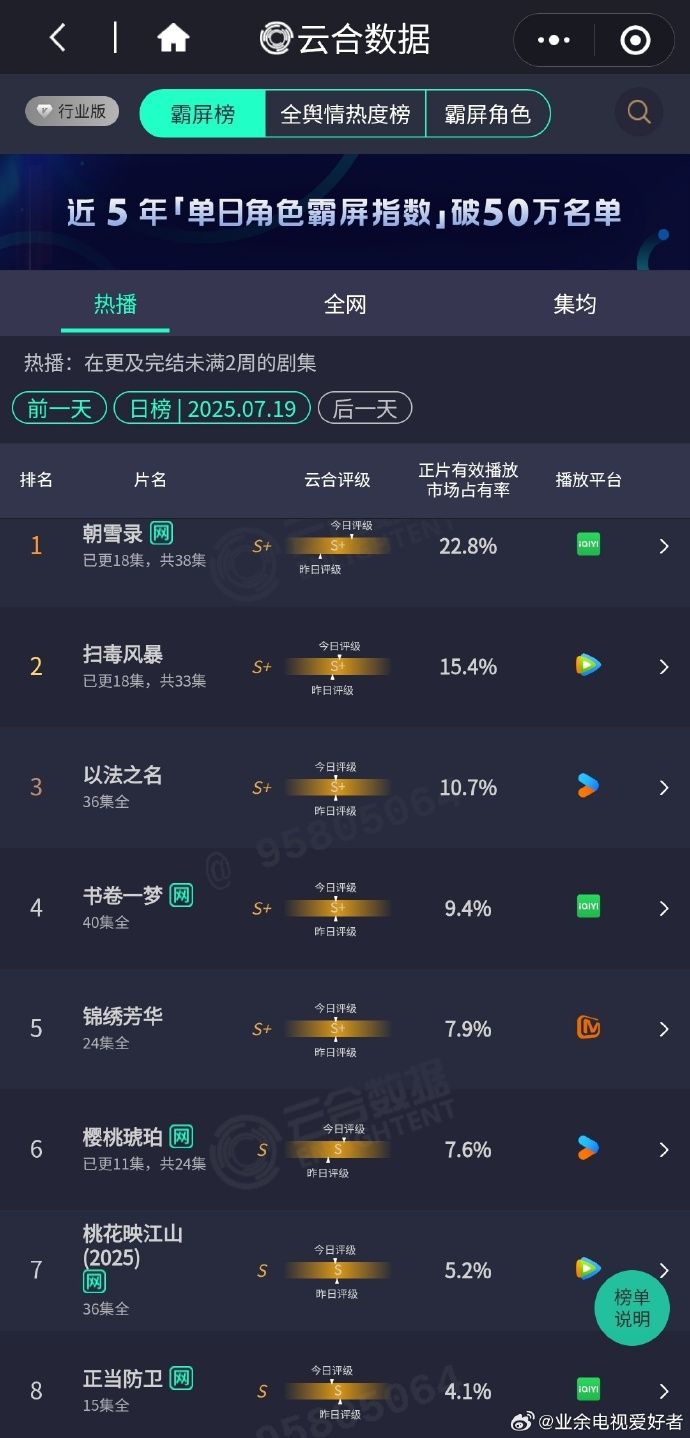This screenshot has width=690, height=1438.
Task: Switch to the 全网 sub-tab
Action: pyautogui.click(x=345, y=304)
